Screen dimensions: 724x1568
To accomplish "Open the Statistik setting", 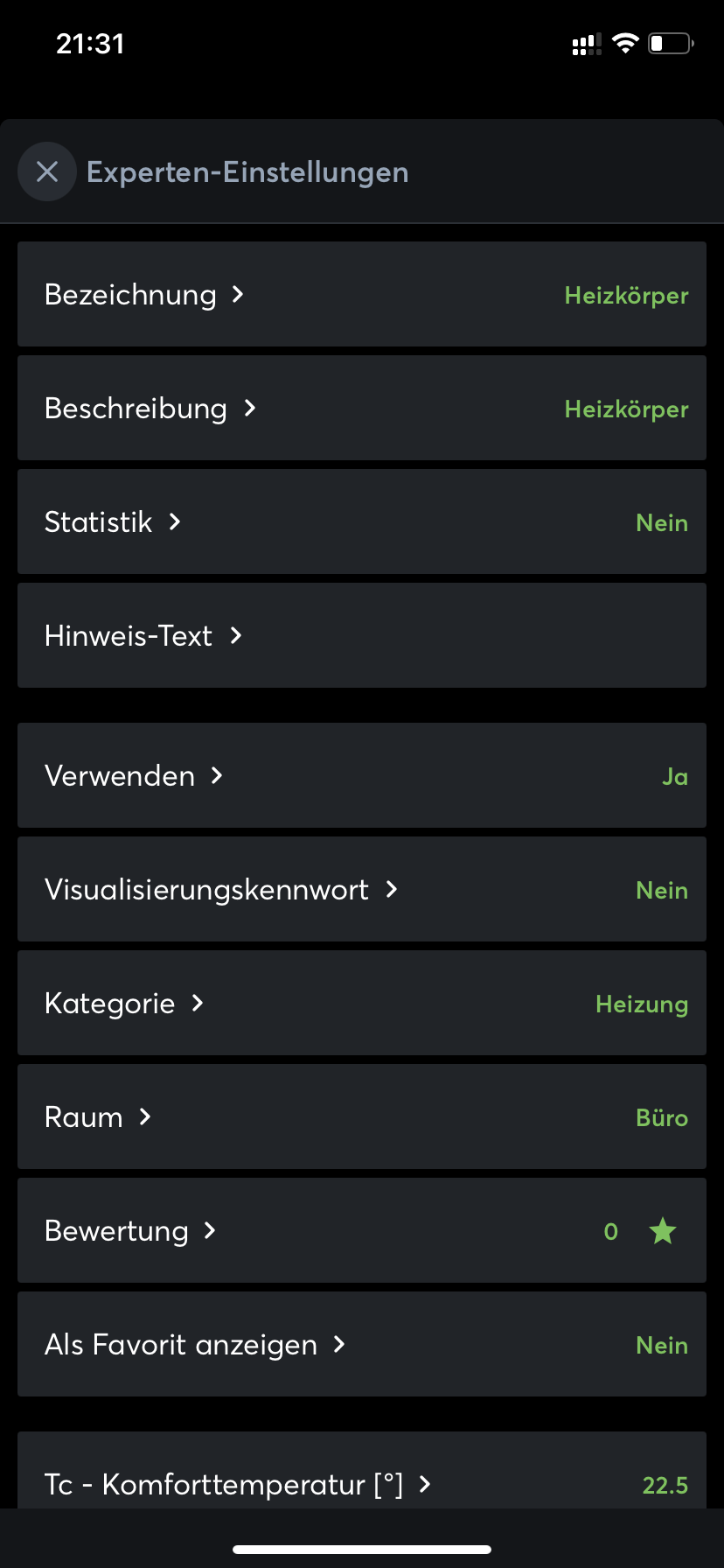I will click(x=361, y=521).
